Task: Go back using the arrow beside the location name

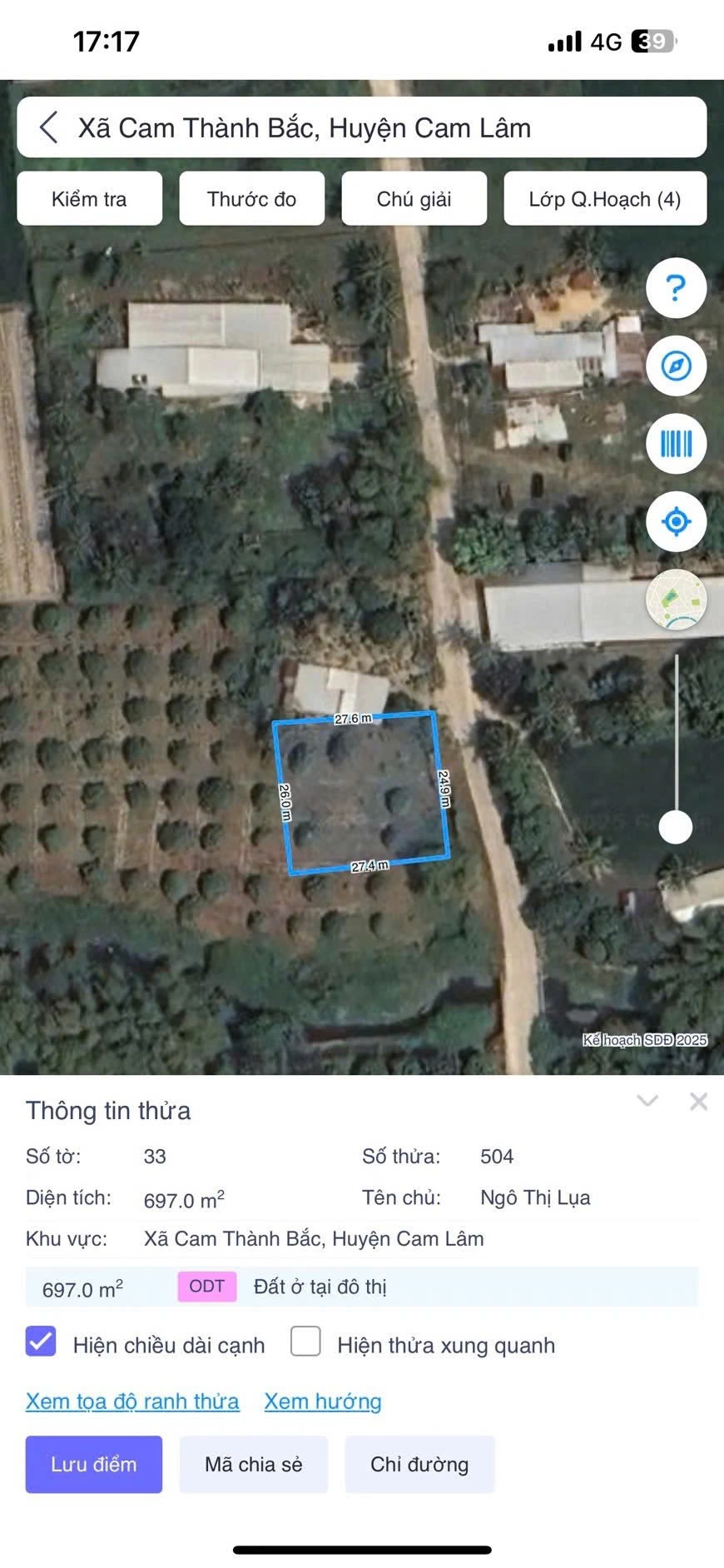Action: coord(49,127)
